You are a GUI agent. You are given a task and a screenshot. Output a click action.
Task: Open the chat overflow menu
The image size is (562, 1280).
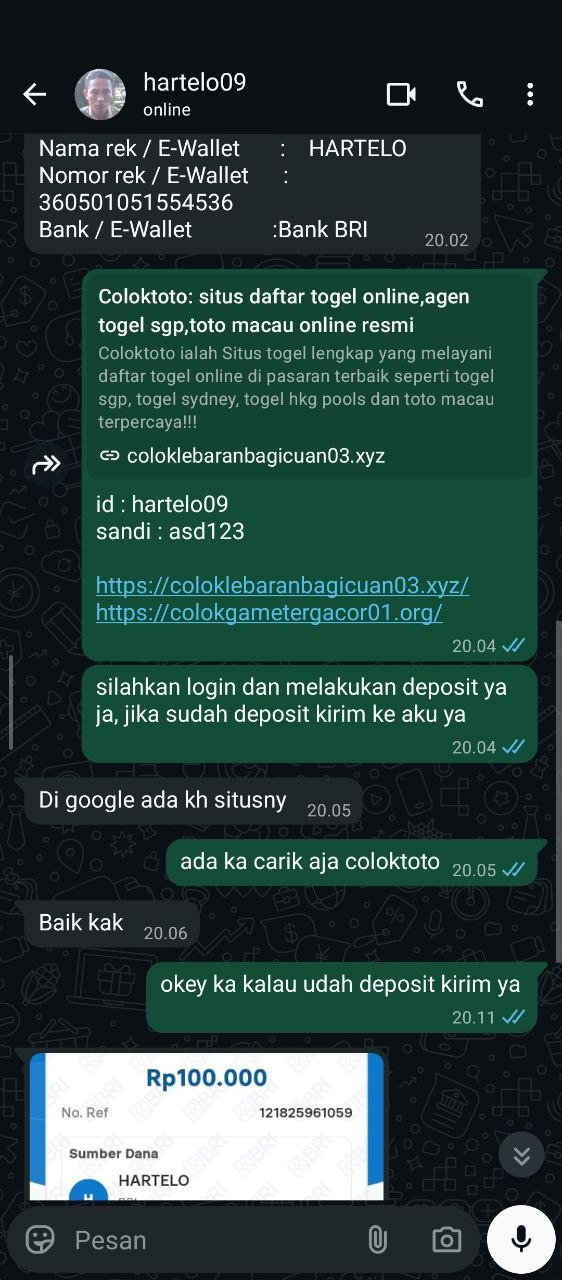(530, 94)
